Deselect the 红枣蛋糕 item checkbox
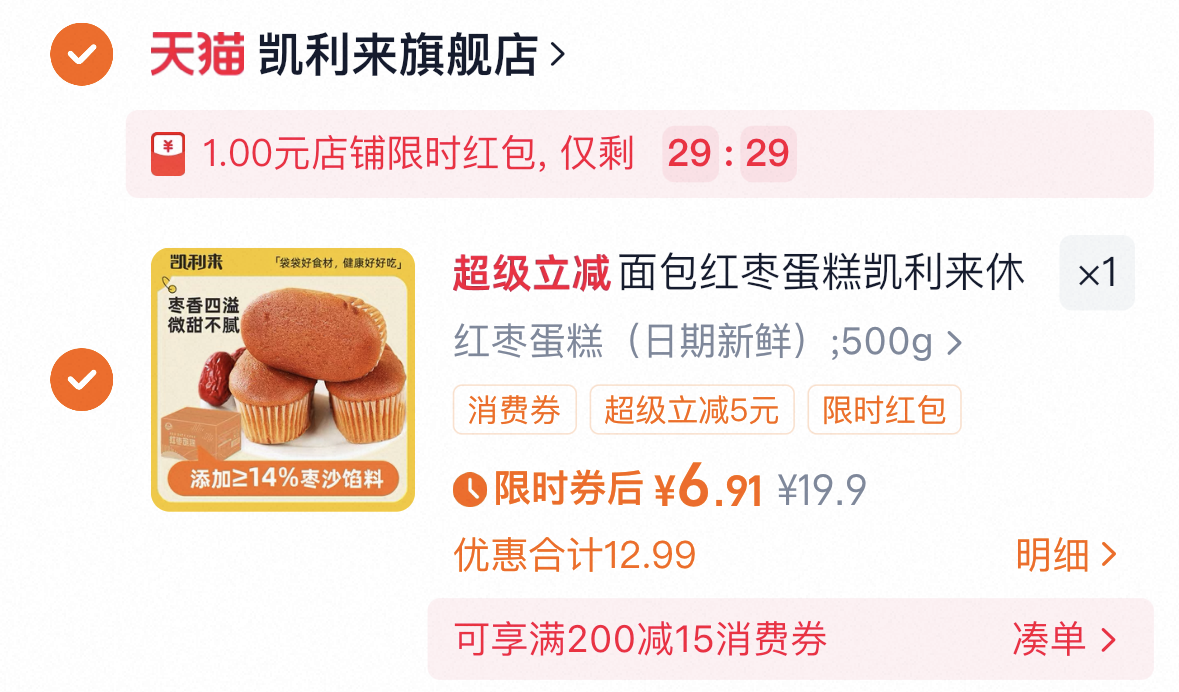1179x692 pixels. pos(82,379)
